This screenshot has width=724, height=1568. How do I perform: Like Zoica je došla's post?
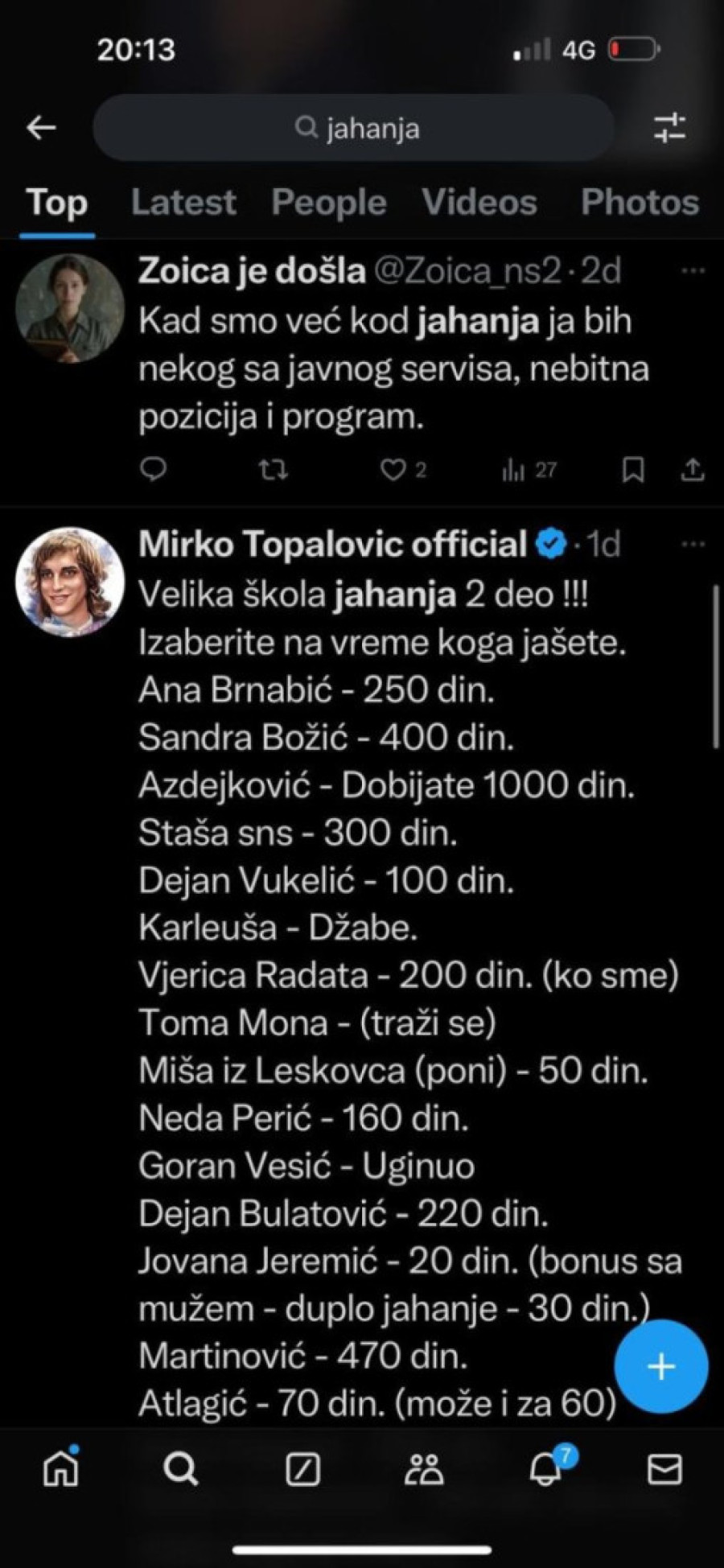[393, 469]
